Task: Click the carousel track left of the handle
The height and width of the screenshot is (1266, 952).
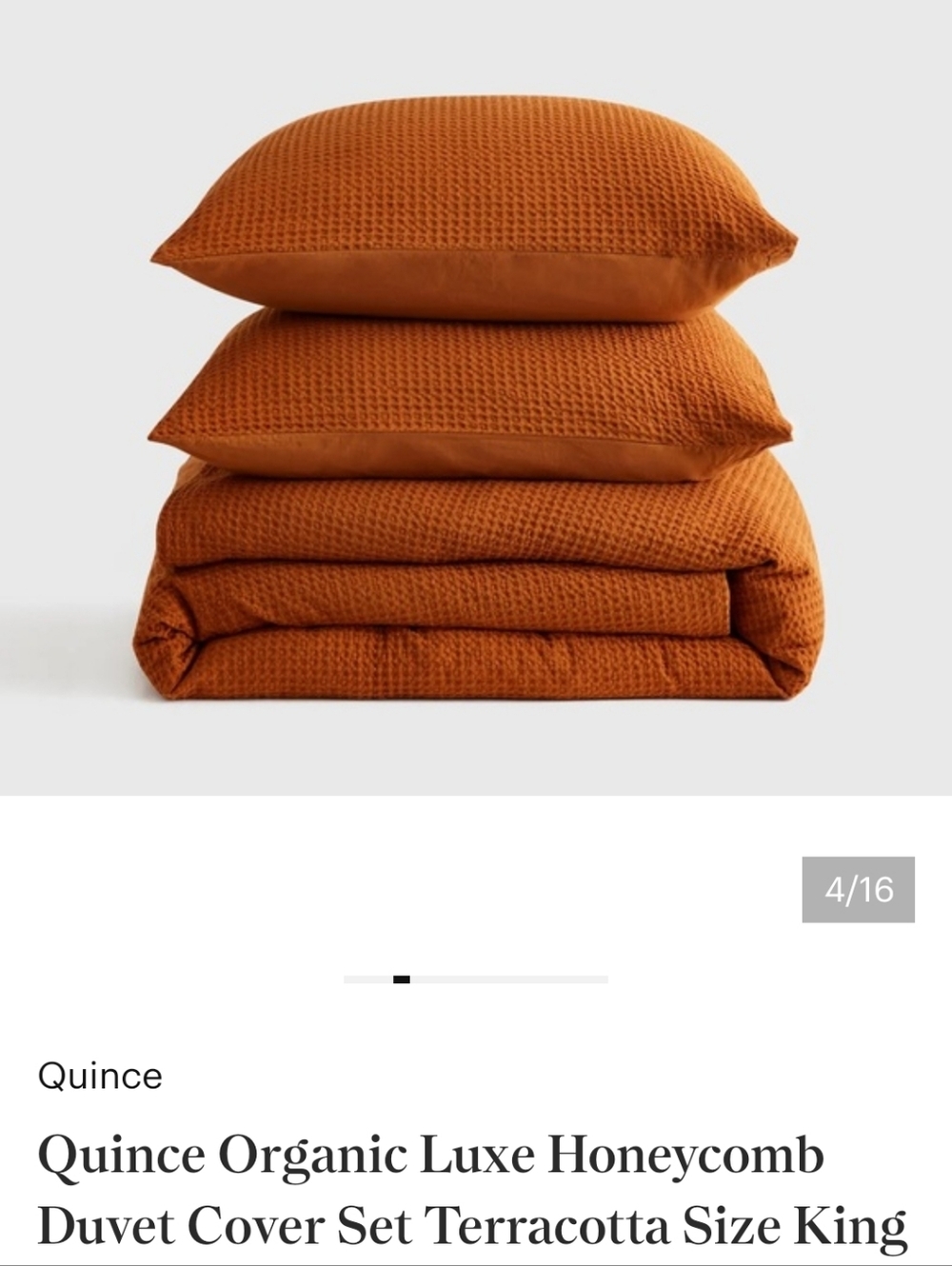Action: (x=367, y=978)
